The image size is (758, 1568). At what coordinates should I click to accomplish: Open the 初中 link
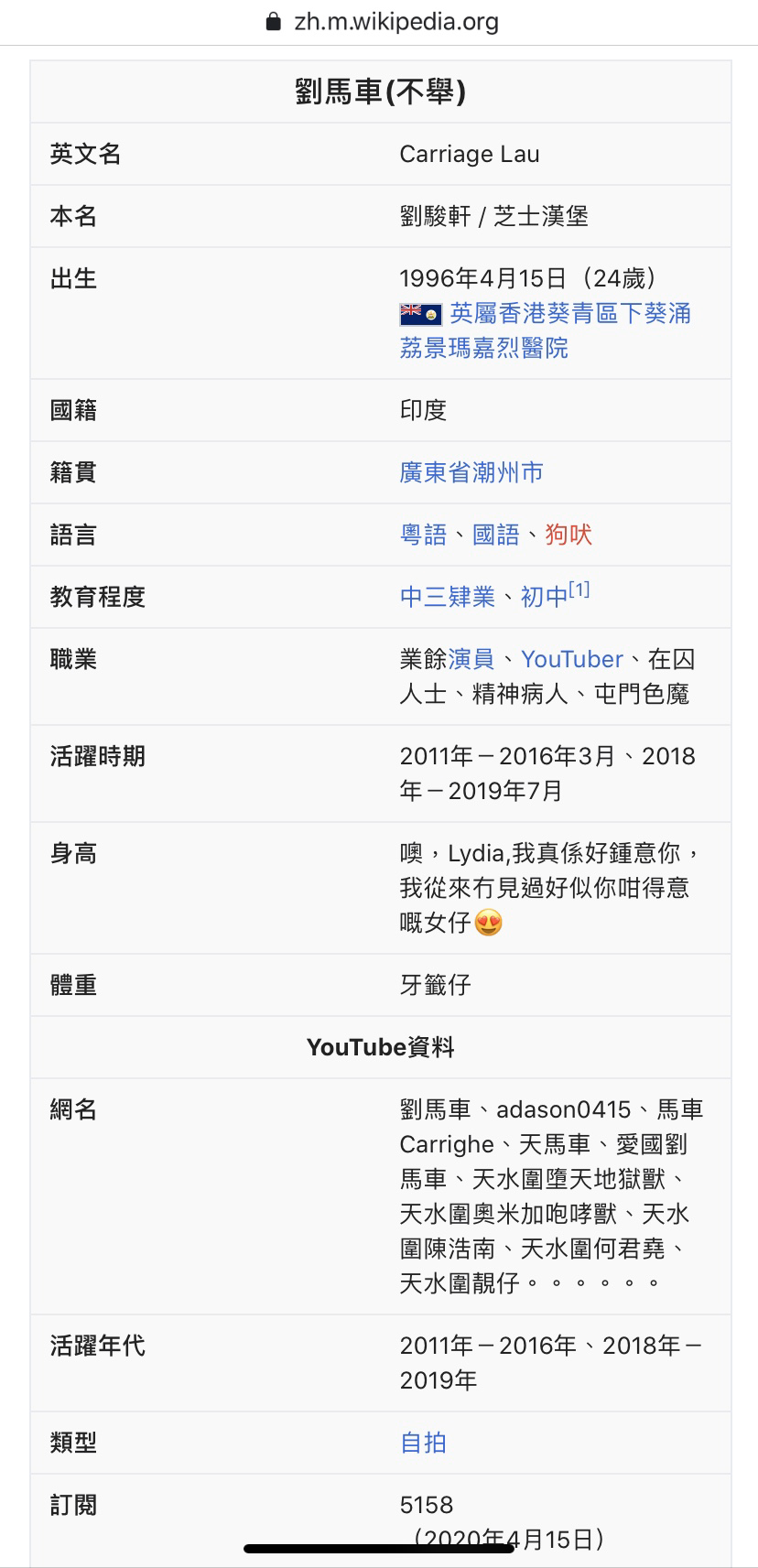[544, 598]
